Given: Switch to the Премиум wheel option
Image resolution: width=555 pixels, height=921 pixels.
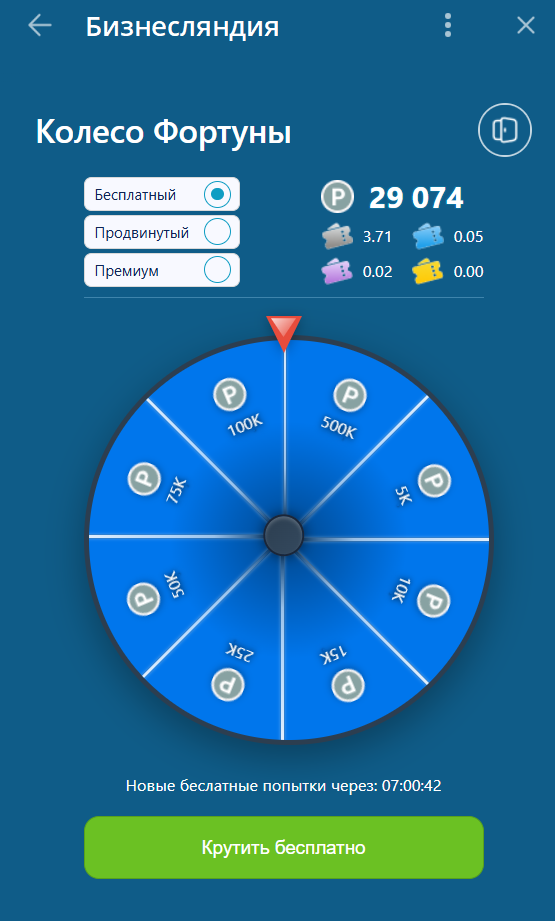Looking at the screenshot, I should [x=162, y=270].
